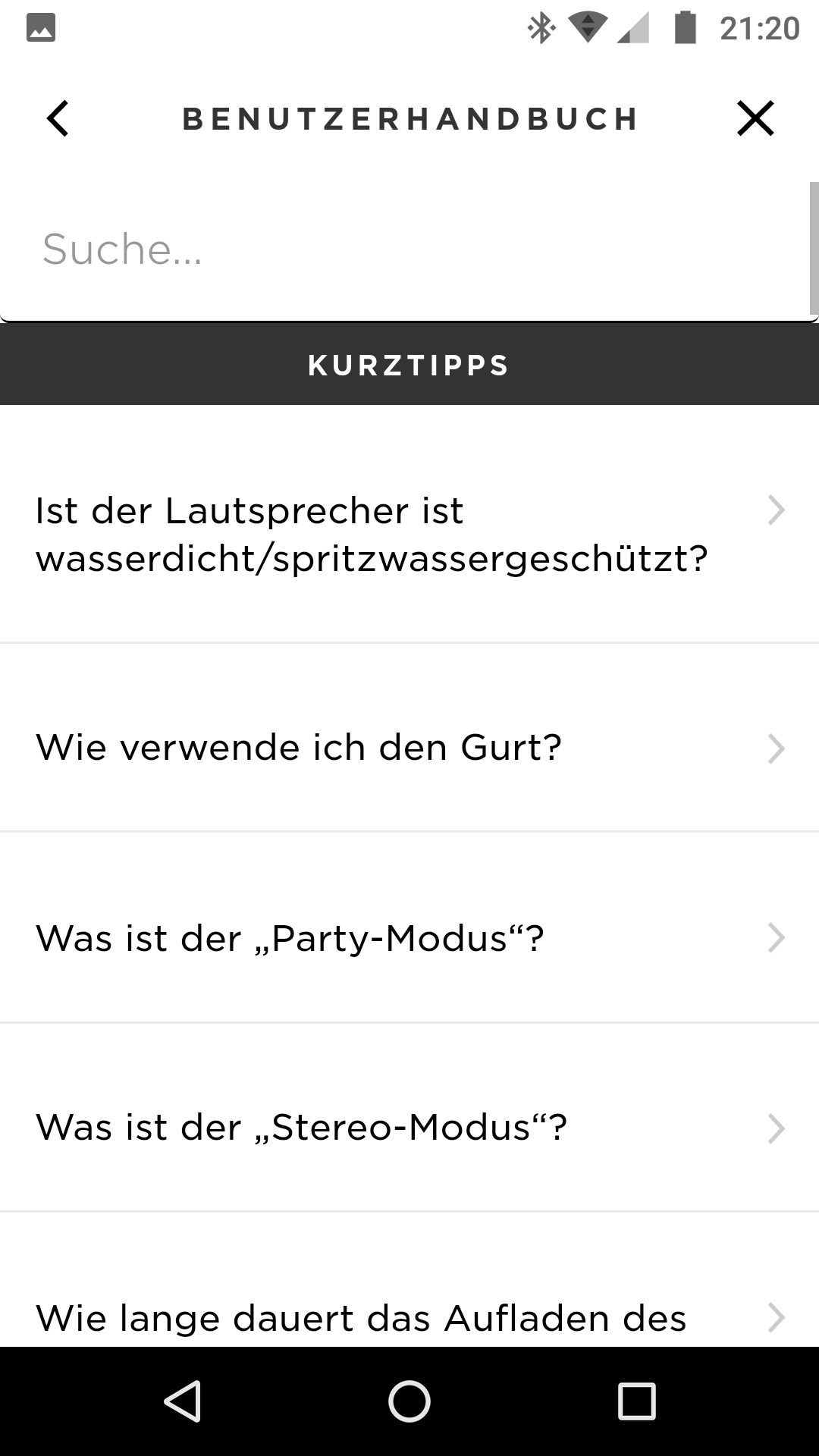Tap the Suche search field
819x1456 pixels.
405,250
